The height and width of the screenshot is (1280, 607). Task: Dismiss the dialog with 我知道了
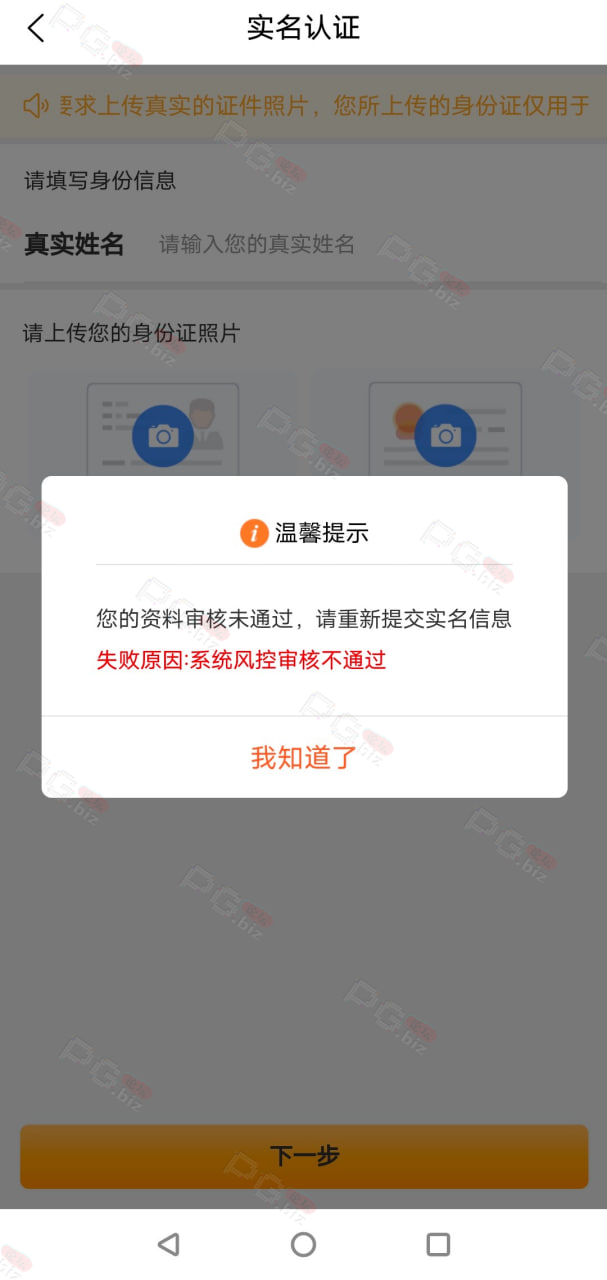pos(304,757)
